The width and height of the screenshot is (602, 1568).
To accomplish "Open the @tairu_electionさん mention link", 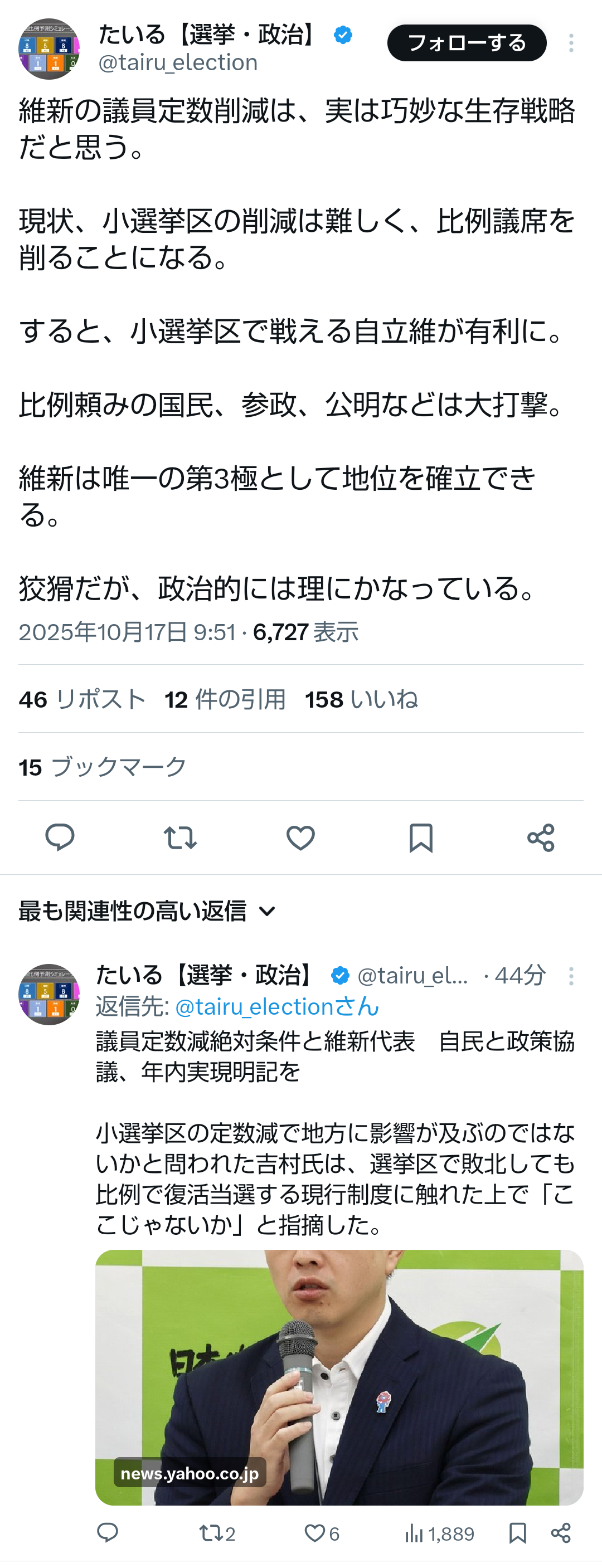I will 277,1006.
